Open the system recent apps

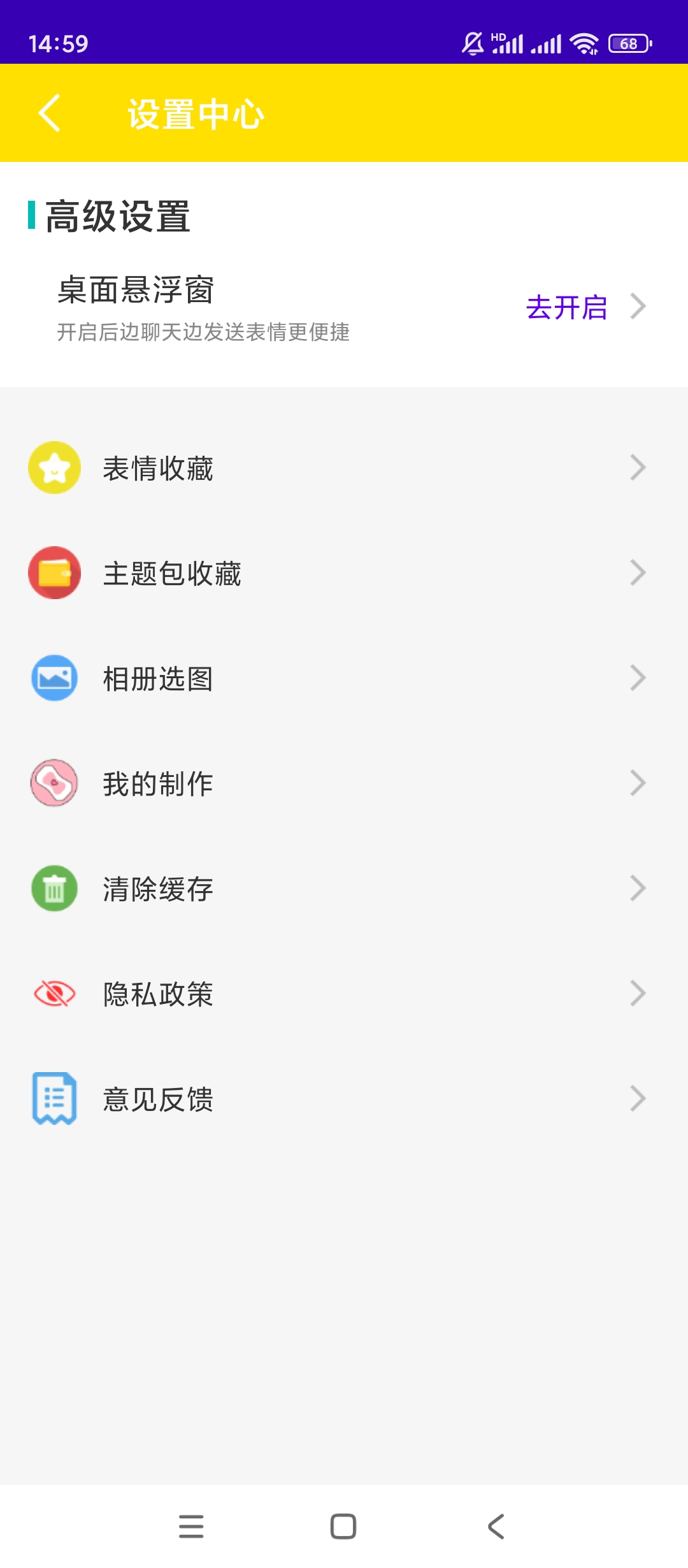tap(191, 1527)
